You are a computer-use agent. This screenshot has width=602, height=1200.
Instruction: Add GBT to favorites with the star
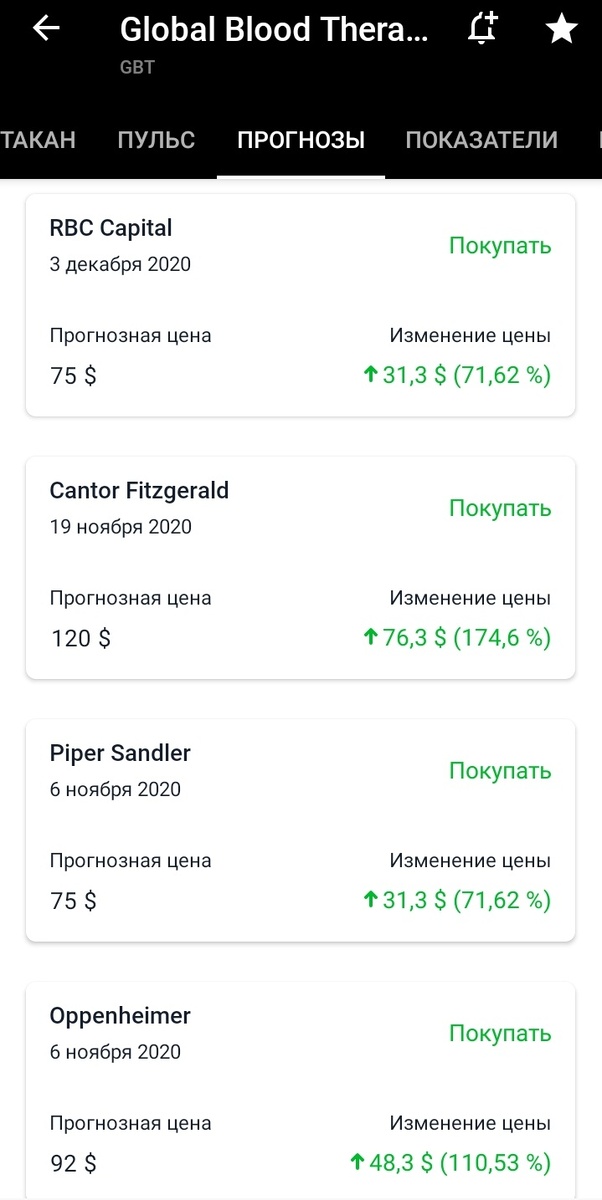tap(561, 30)
